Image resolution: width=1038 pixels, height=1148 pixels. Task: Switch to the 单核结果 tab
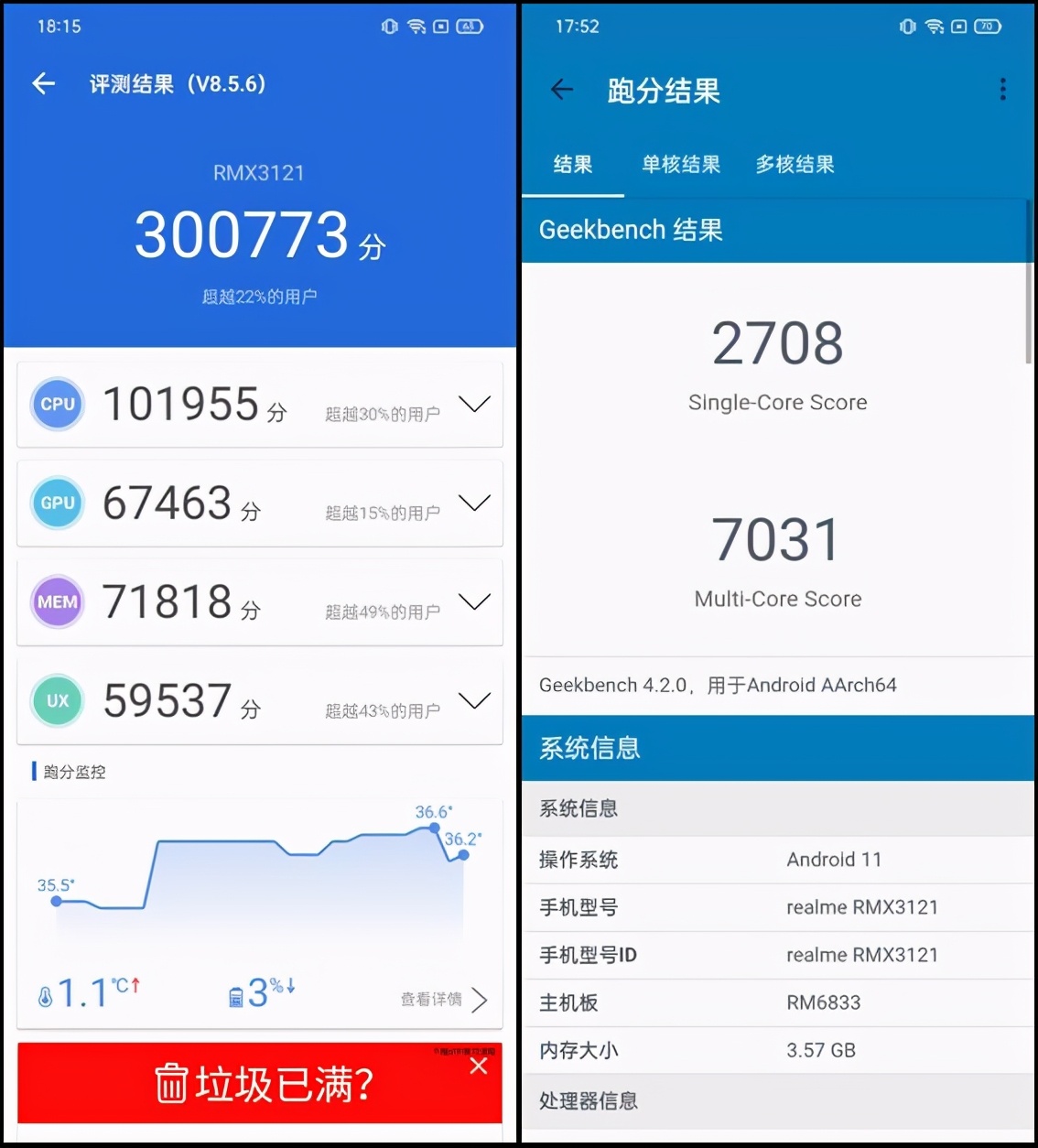[680, 165]
